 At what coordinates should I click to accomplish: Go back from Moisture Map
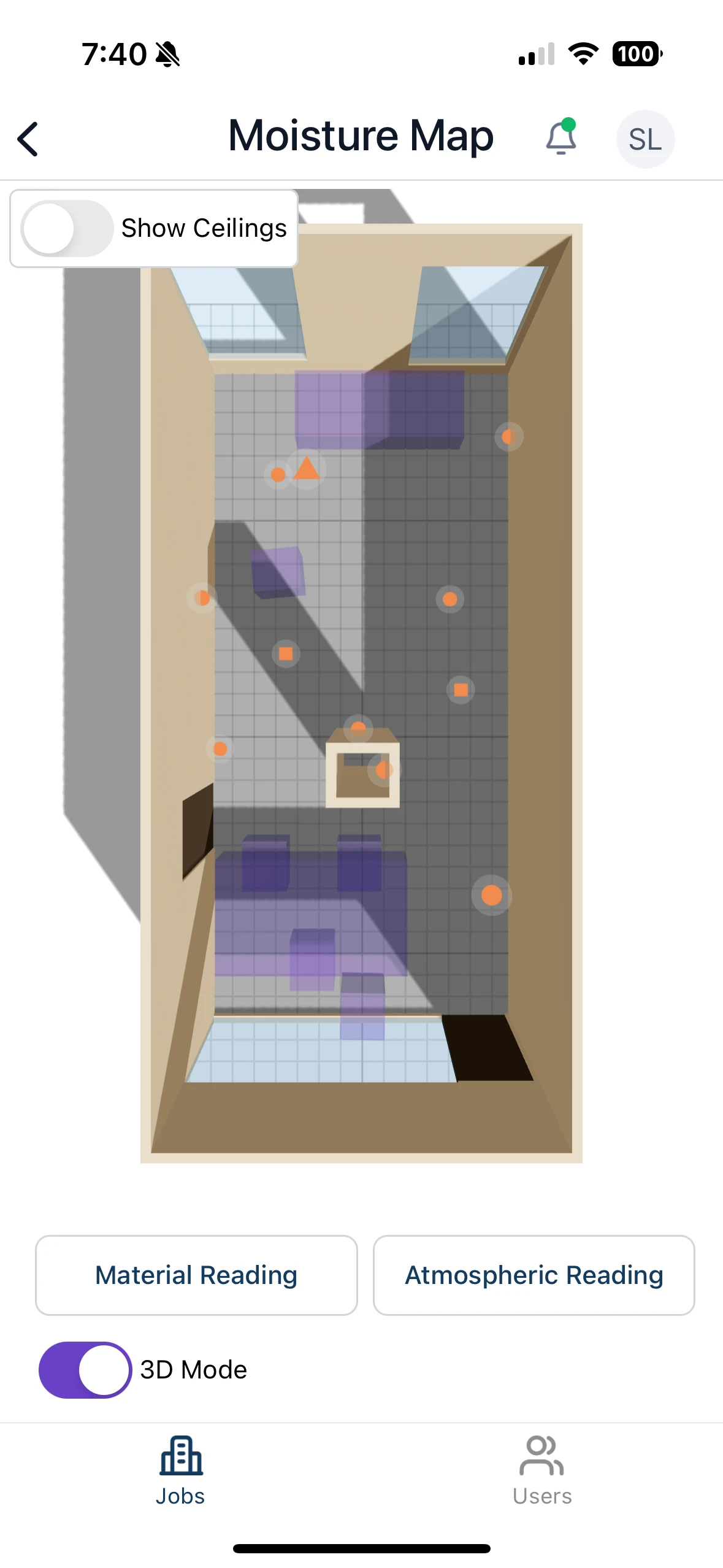[x=28, y=139]
